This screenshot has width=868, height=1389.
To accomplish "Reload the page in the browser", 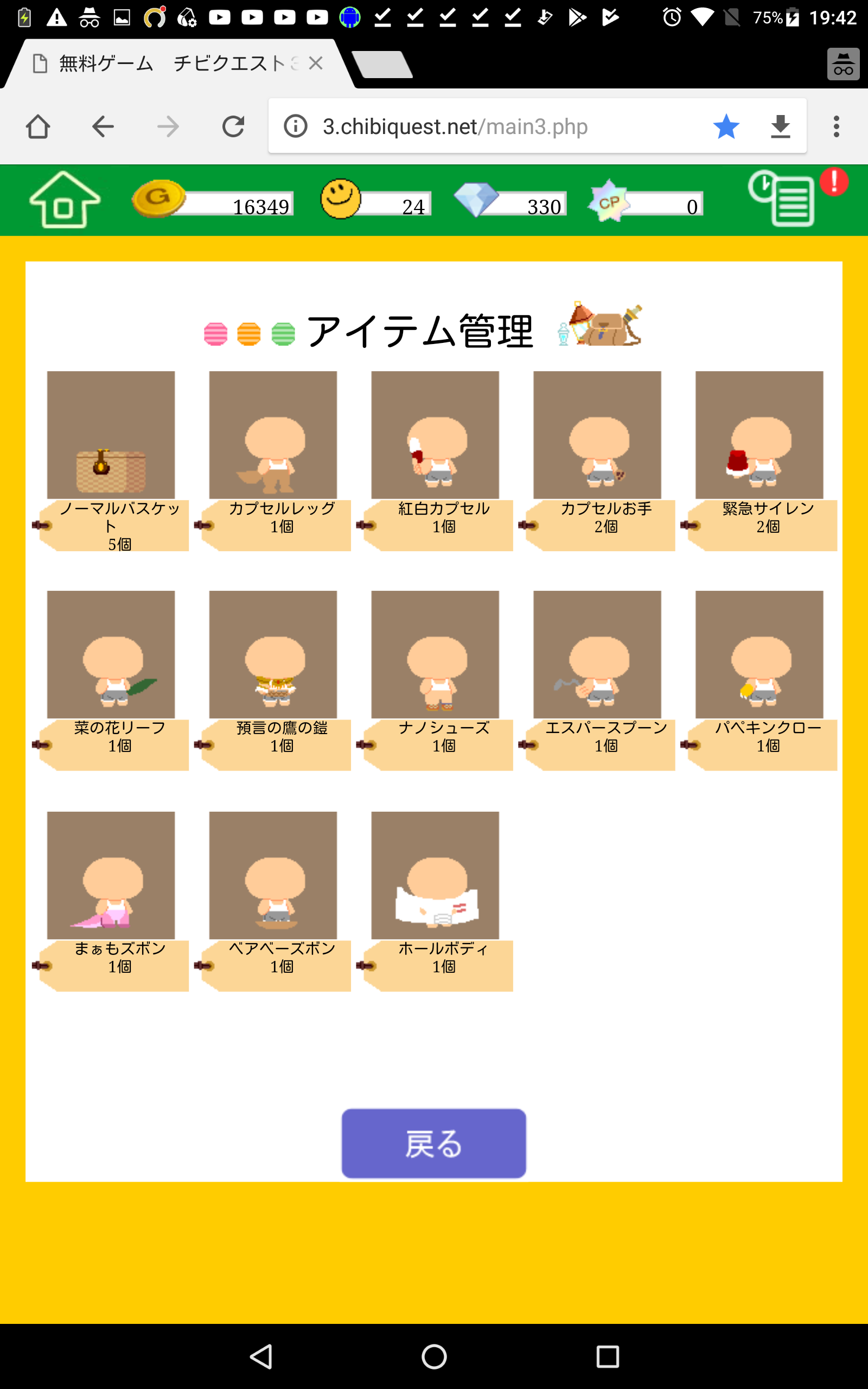I will pos(233,126).
